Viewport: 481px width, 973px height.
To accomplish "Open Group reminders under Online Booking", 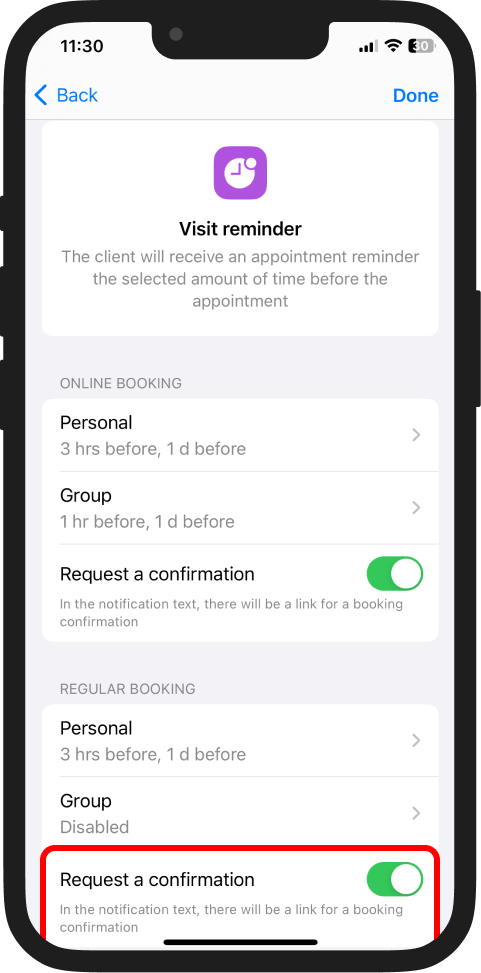I will (x=240, y=508).
